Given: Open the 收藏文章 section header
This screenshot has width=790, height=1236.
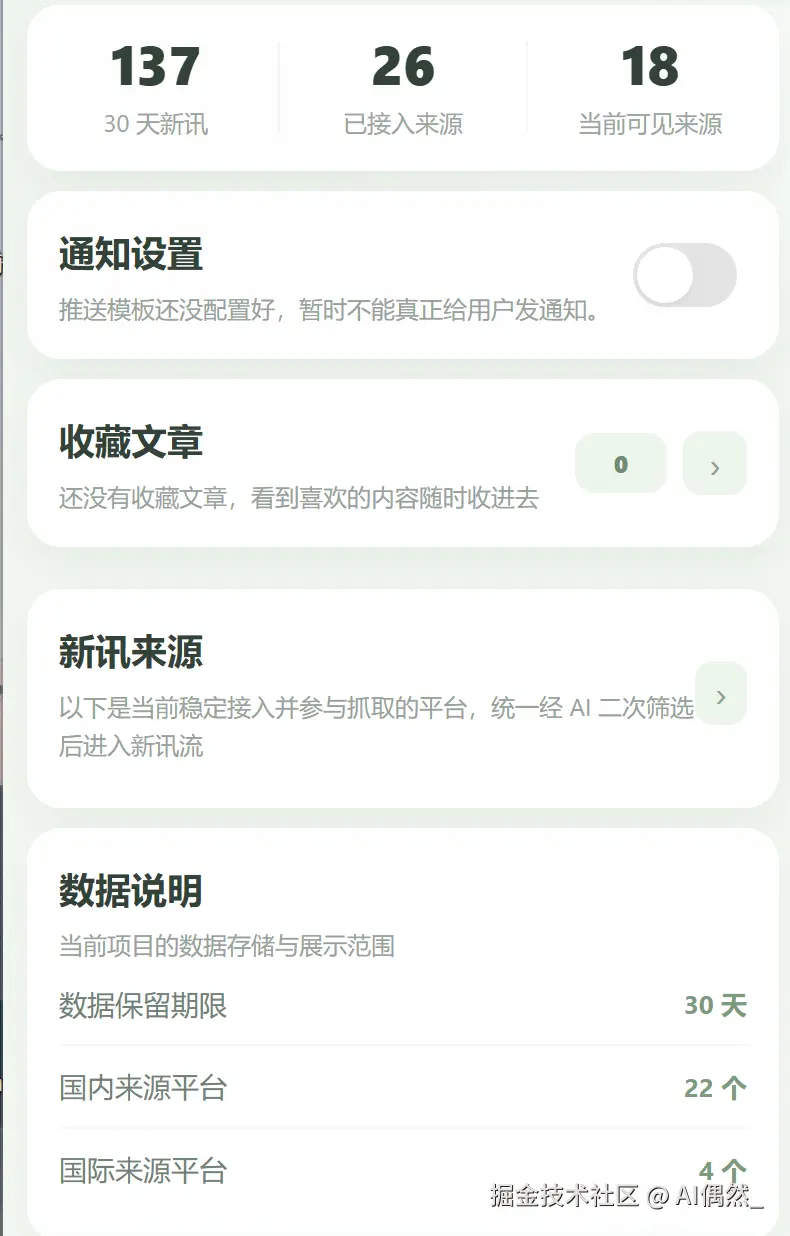Looking at the screenshot, I should 130,444.
